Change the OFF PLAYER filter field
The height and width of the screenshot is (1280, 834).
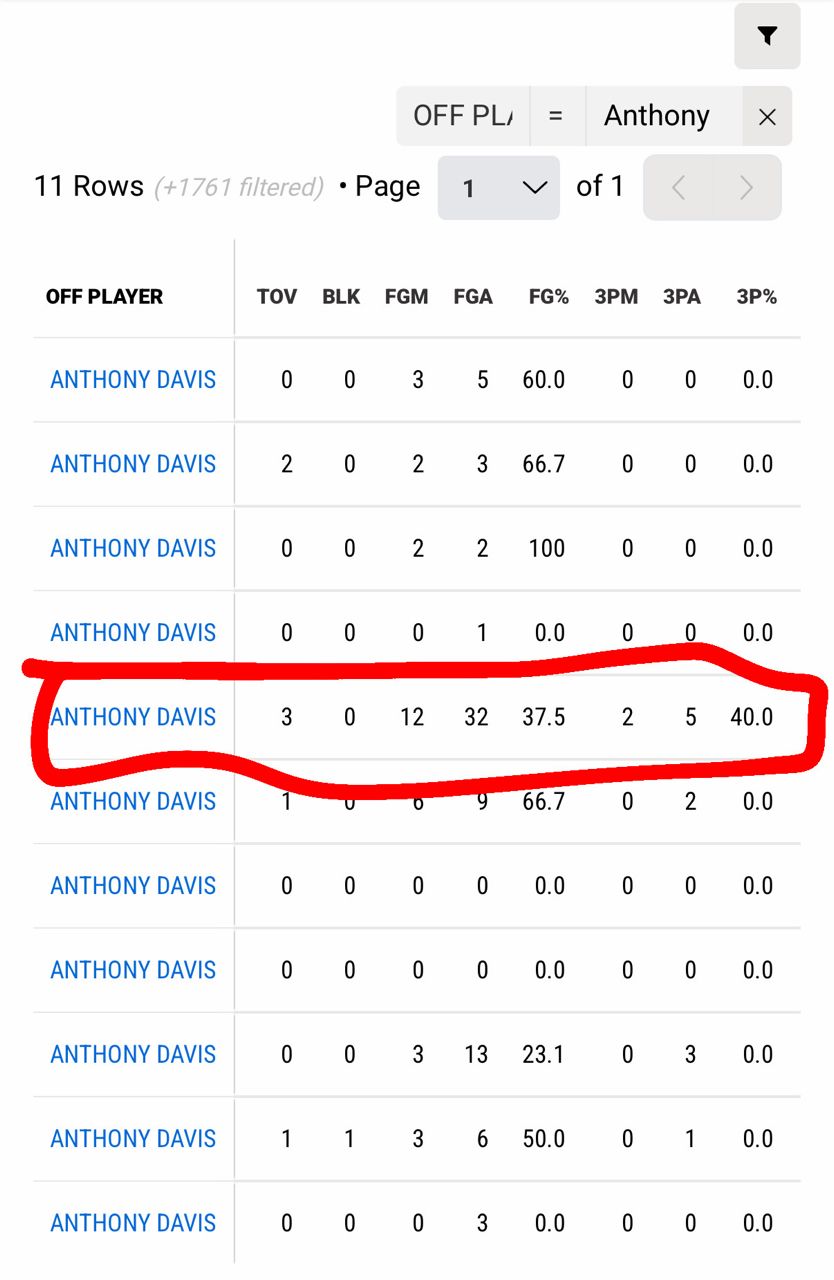click(x=463, y=117)
